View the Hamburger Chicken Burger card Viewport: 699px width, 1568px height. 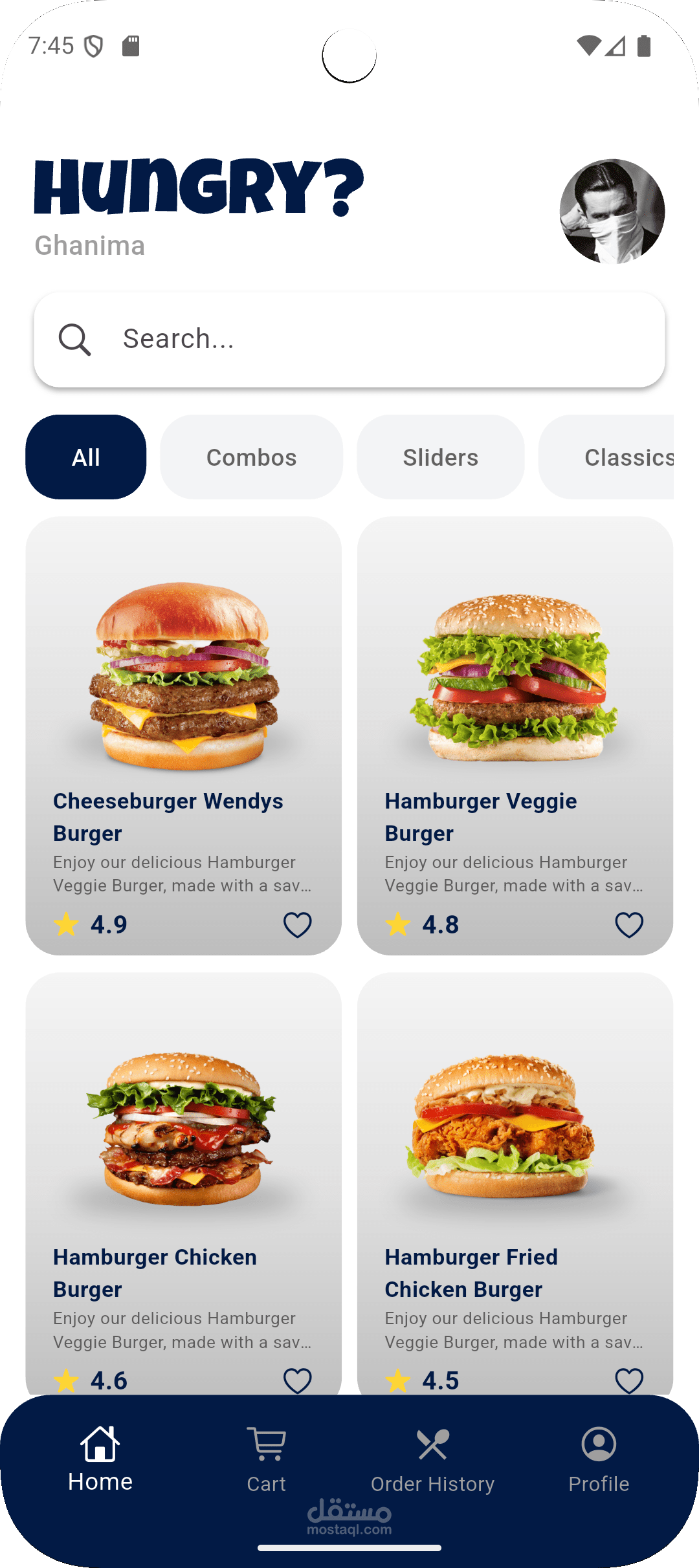point(183,1164)
